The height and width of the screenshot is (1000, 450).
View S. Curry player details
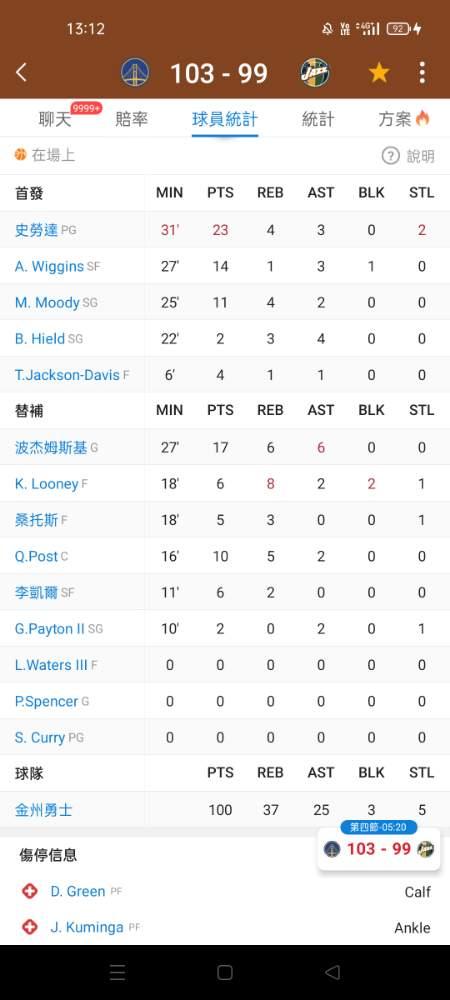(40, 738)
